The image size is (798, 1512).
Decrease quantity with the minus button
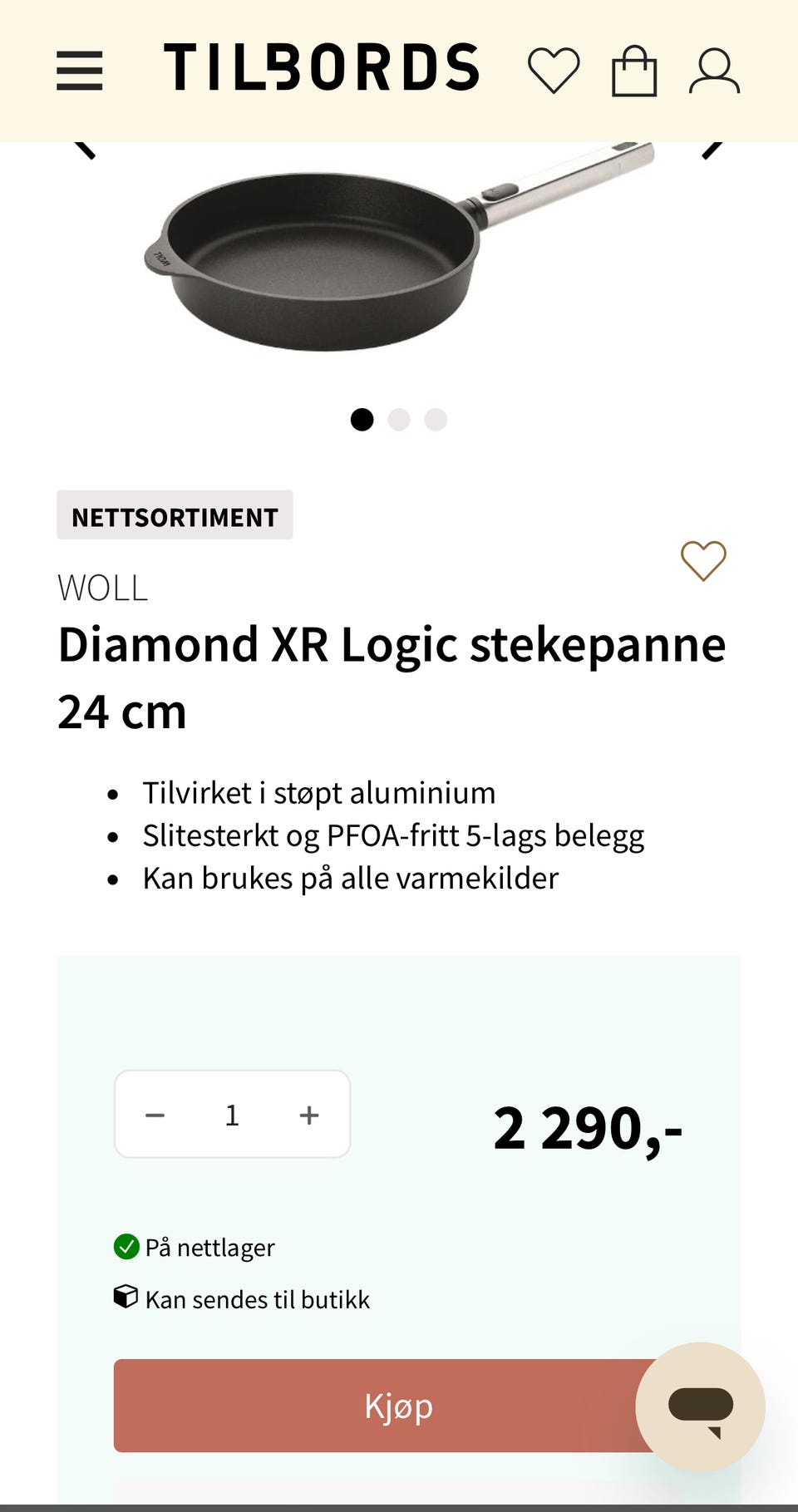pos(155,1115)
